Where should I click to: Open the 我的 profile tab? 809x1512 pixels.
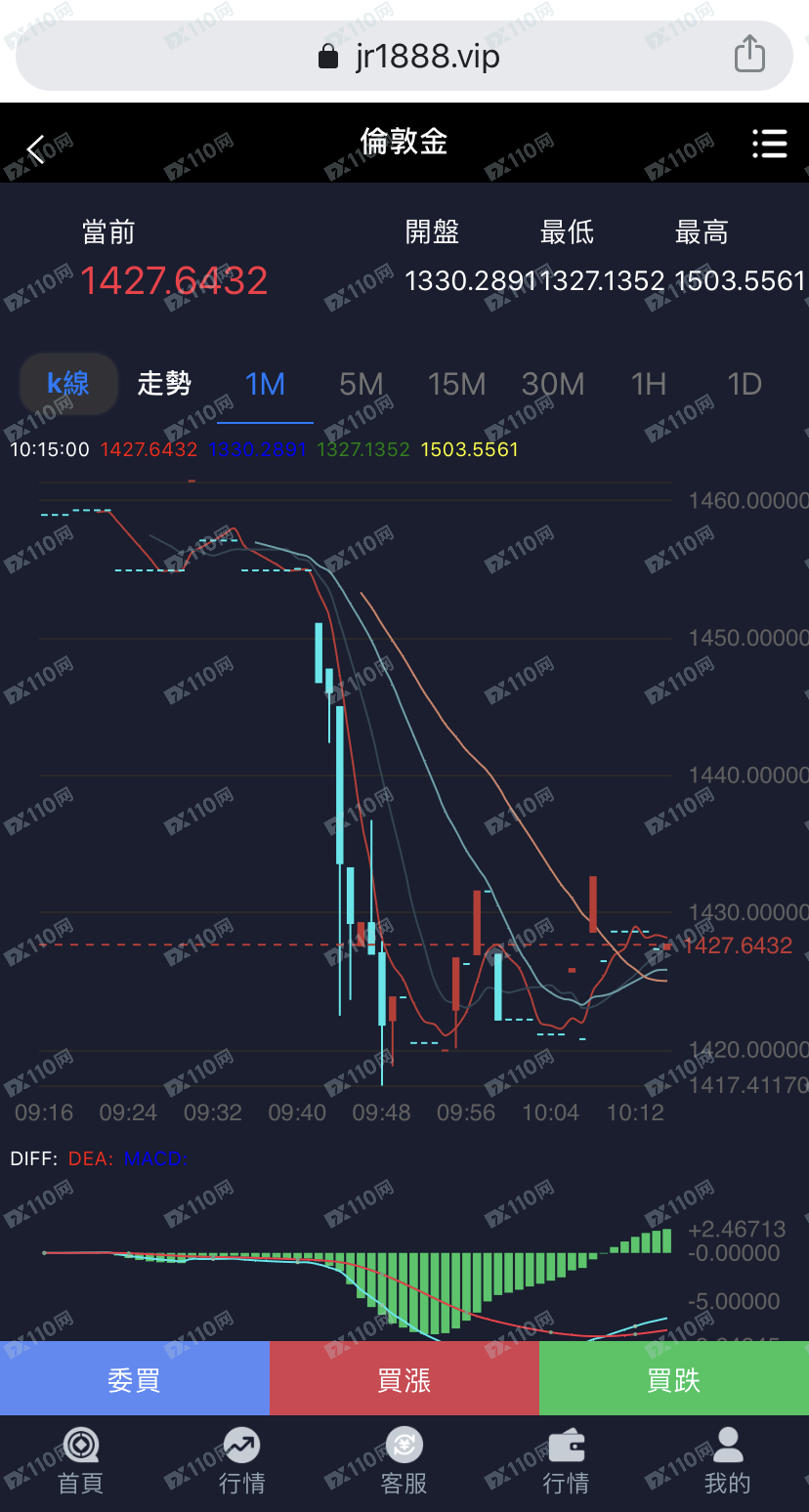tap(727, 1461)
